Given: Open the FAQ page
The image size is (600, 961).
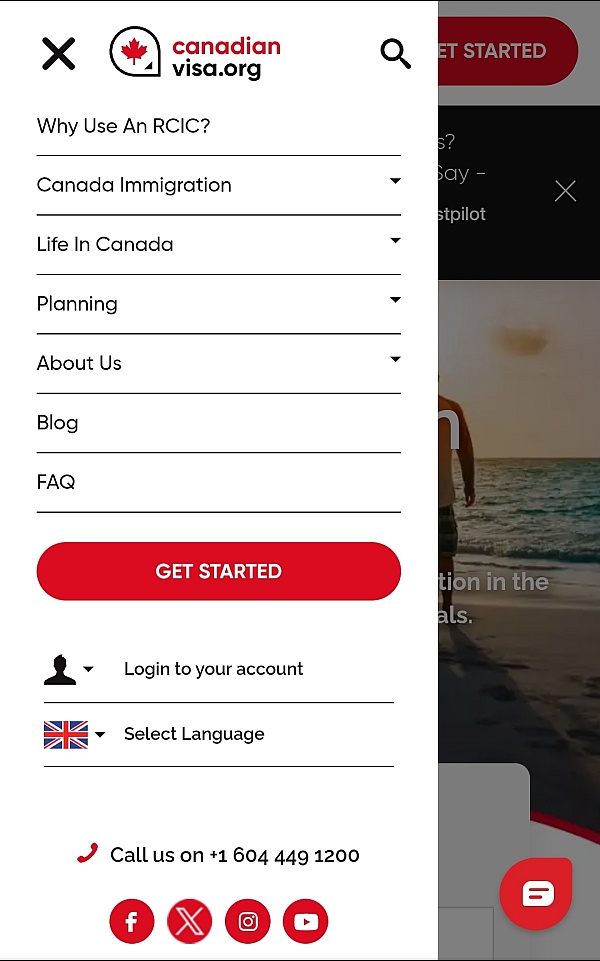Looking at the screenshot, I should click(x=56, y=481).
